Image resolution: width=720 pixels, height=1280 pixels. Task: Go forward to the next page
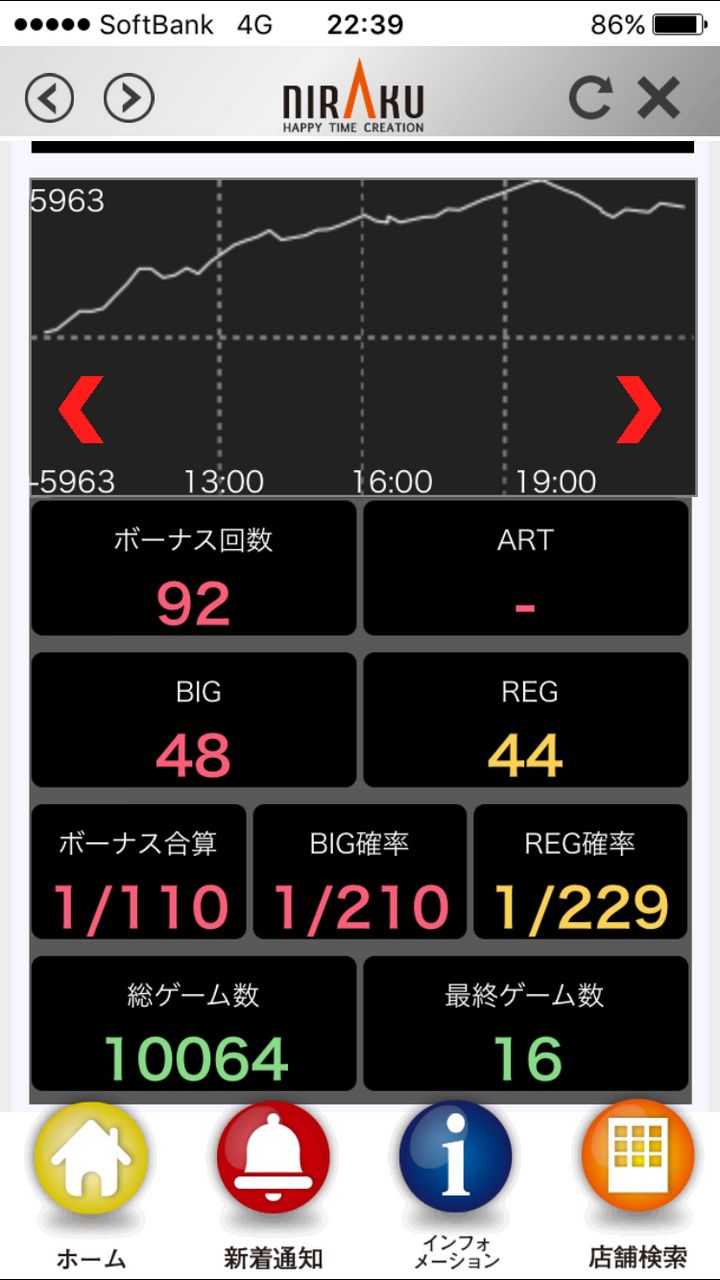pos(129,98)
